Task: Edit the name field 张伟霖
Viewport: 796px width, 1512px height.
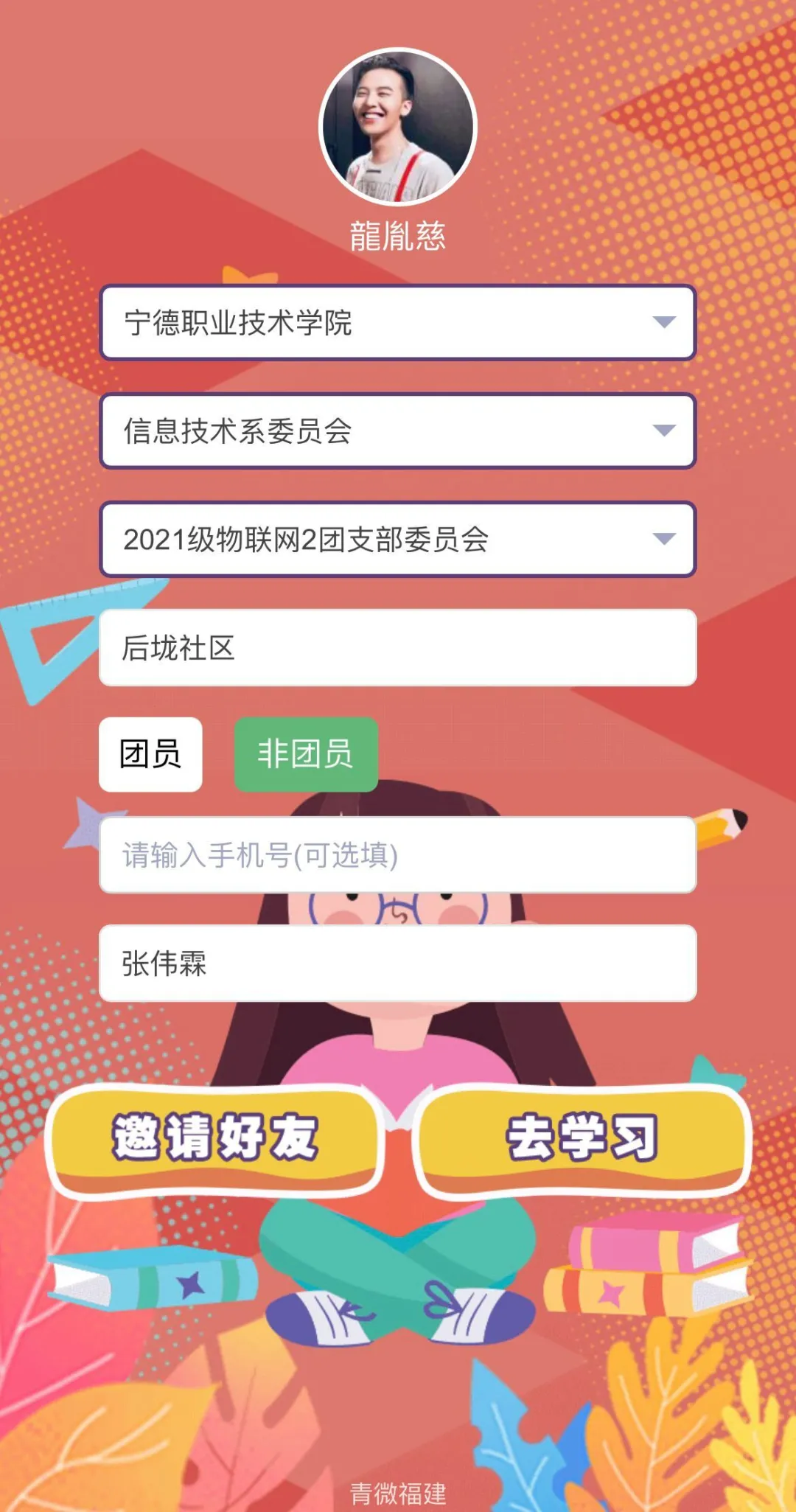Action: click(x=398, y=964)
